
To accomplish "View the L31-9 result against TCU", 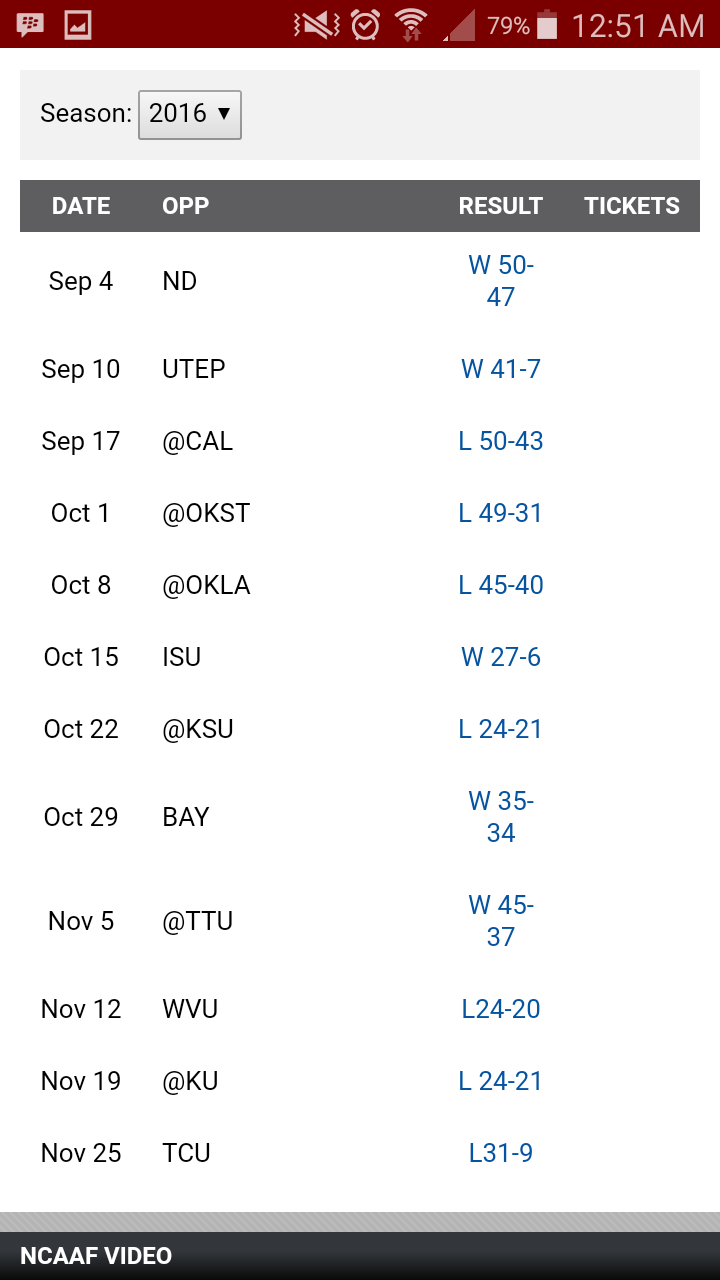I will [501, 1153].
